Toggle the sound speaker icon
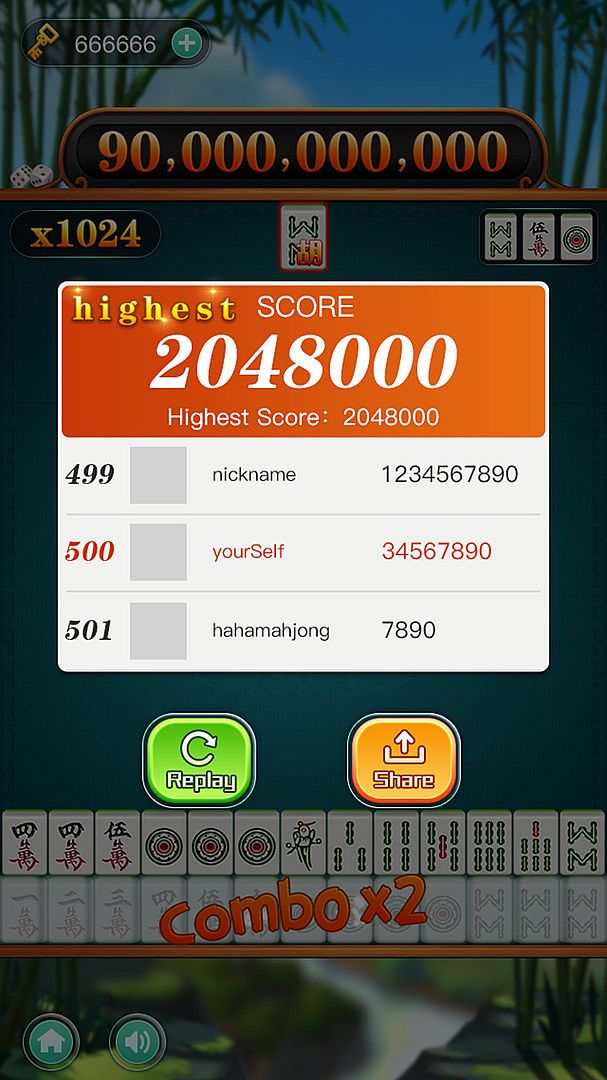This screenshot has height=1080, width=607. 137,1042
